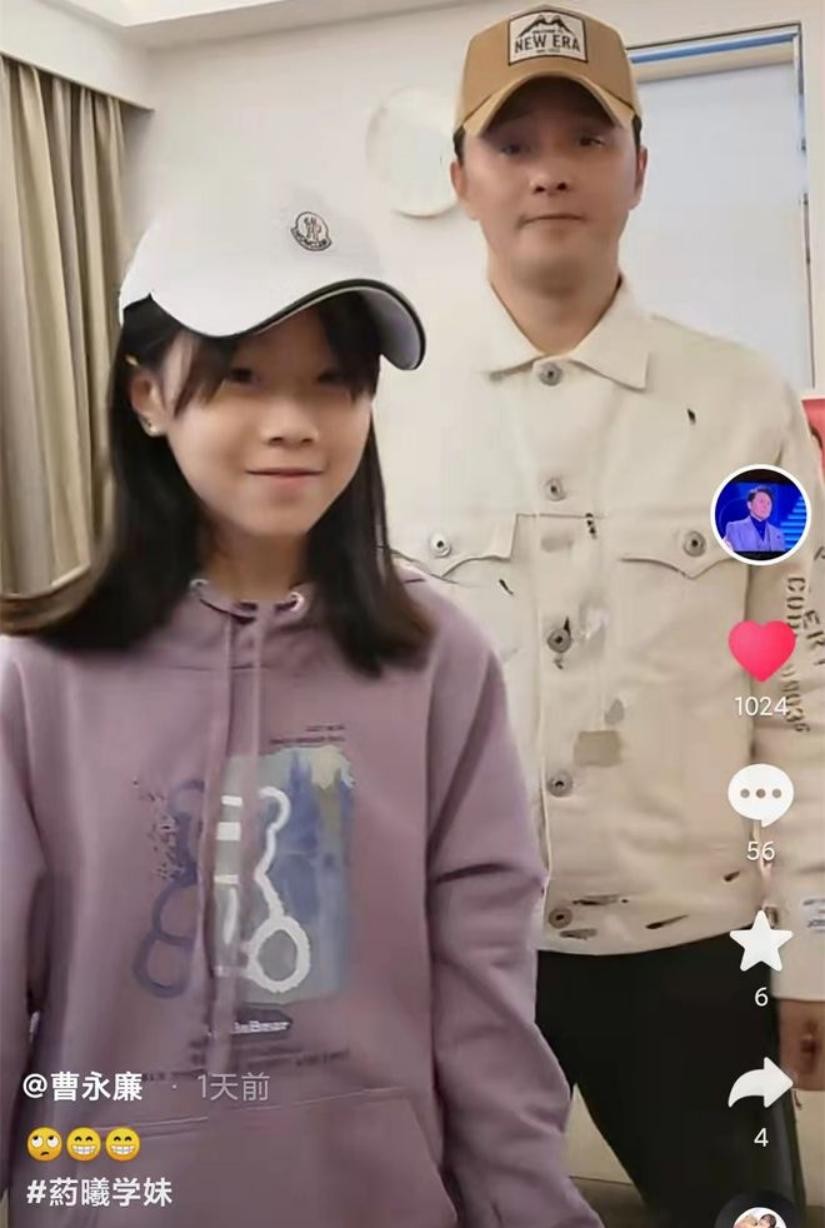Open the creator's round profile avatar
The width and height of the screenshot is (825, 1228).
(x=760, y=516)
